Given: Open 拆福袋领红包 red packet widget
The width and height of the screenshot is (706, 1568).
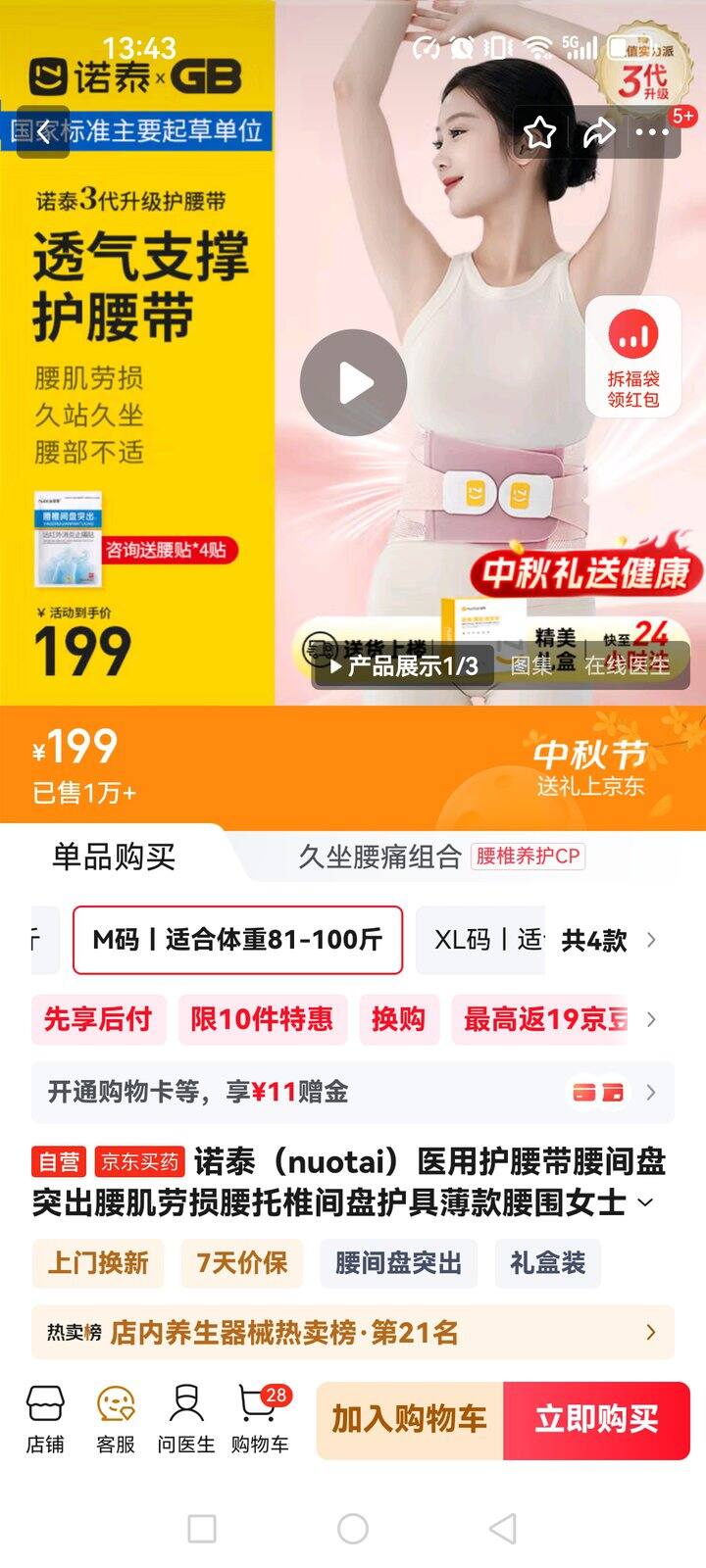Looking at the screenshot, I should (x=633, y=357).
